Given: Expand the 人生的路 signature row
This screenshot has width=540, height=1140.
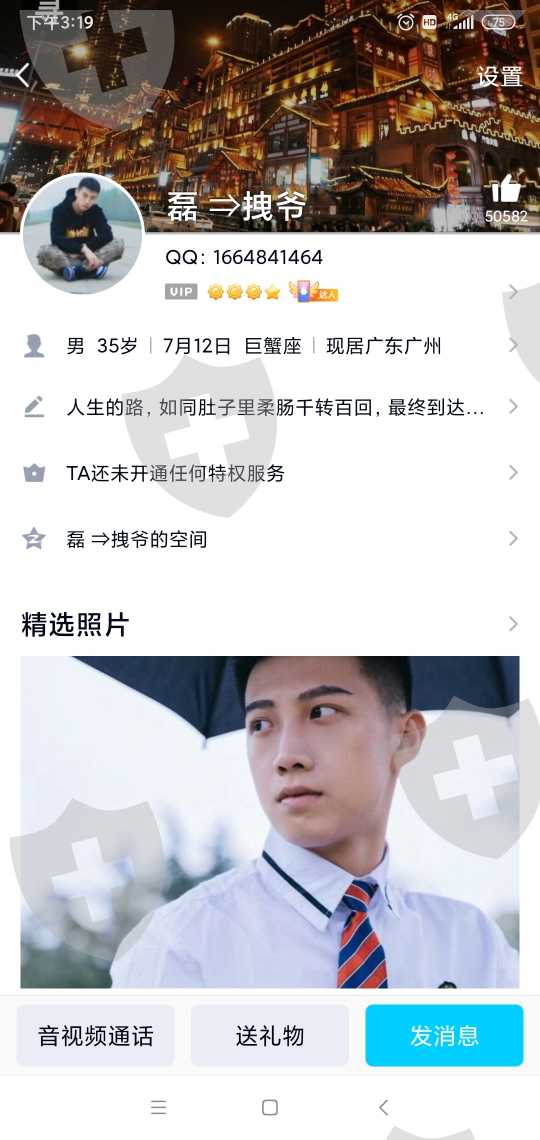Looking at the screenshot, I should [x=270, y=407].
